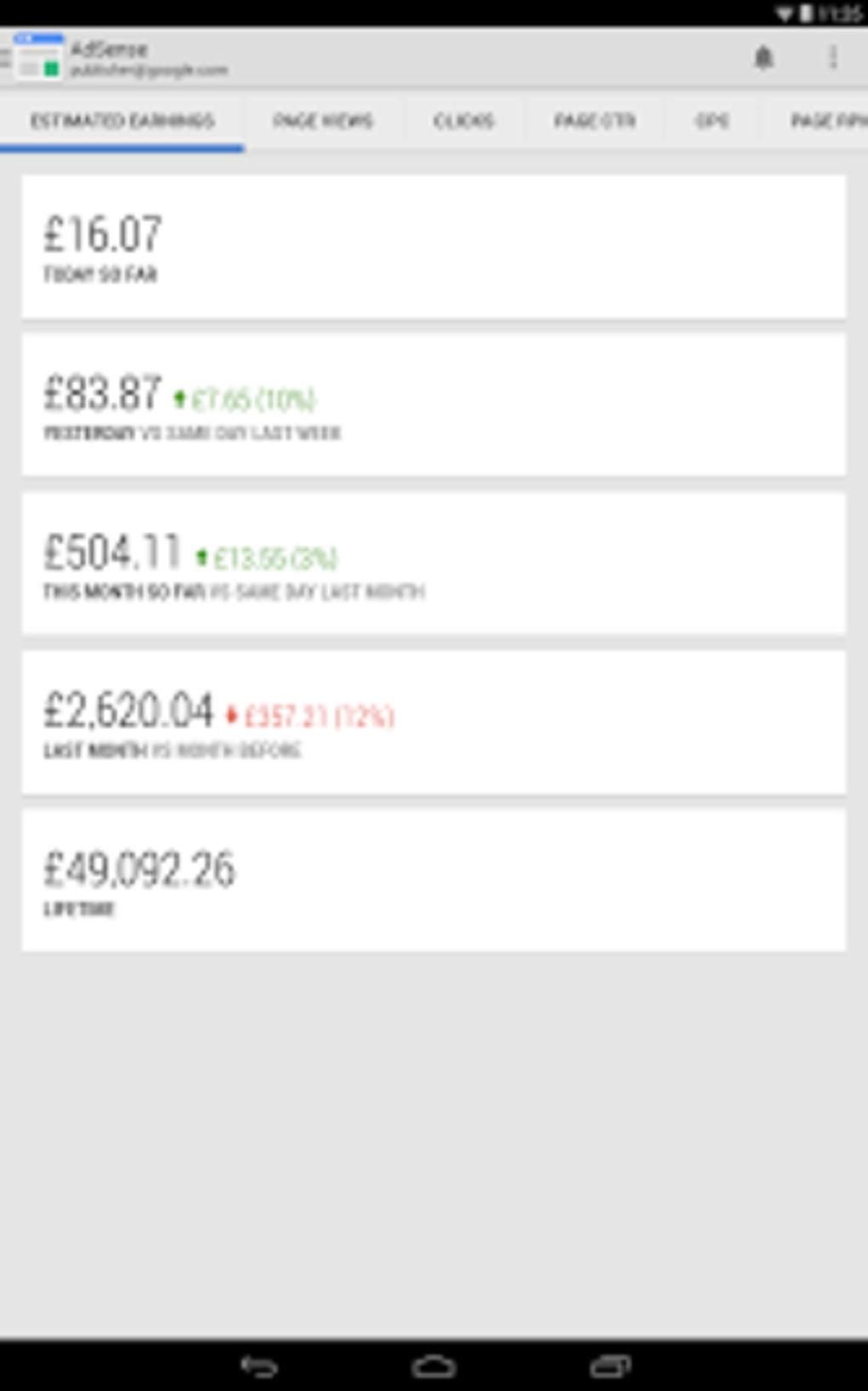
Task: Select the Estimated Earnings tab
Action: (123, 121)
